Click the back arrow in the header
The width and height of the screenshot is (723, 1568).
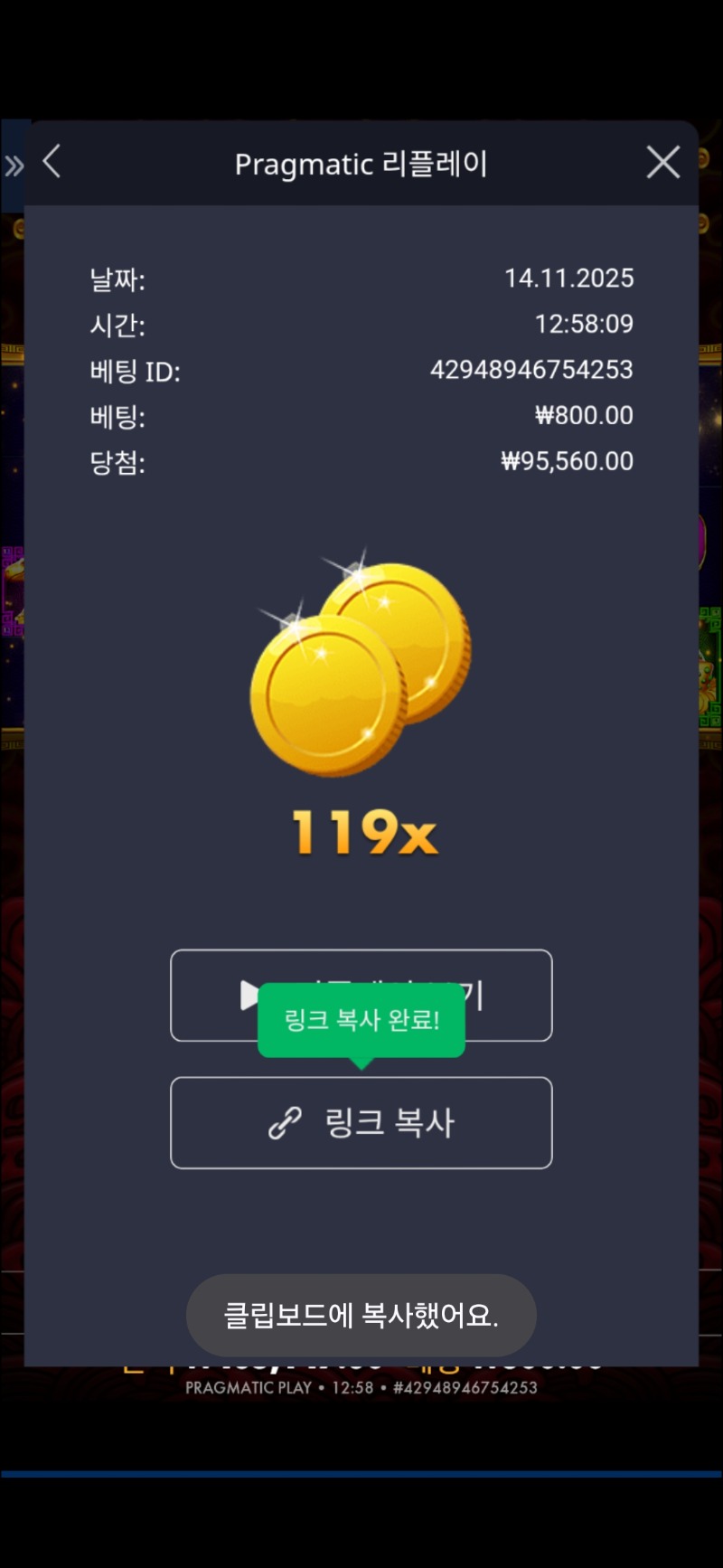(x=51, y=162)
